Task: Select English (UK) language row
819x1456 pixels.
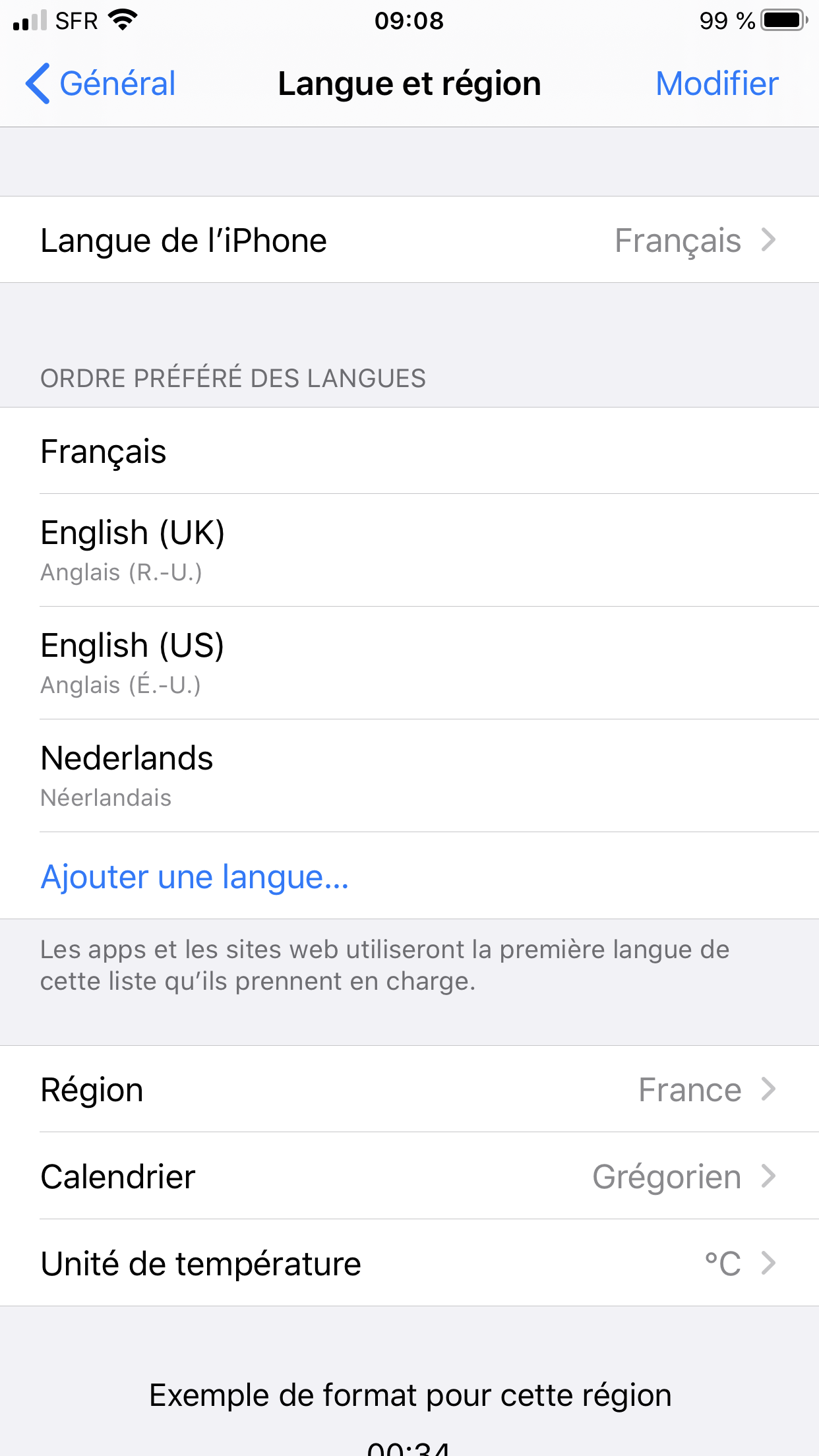Action: (x=409, y=550)
